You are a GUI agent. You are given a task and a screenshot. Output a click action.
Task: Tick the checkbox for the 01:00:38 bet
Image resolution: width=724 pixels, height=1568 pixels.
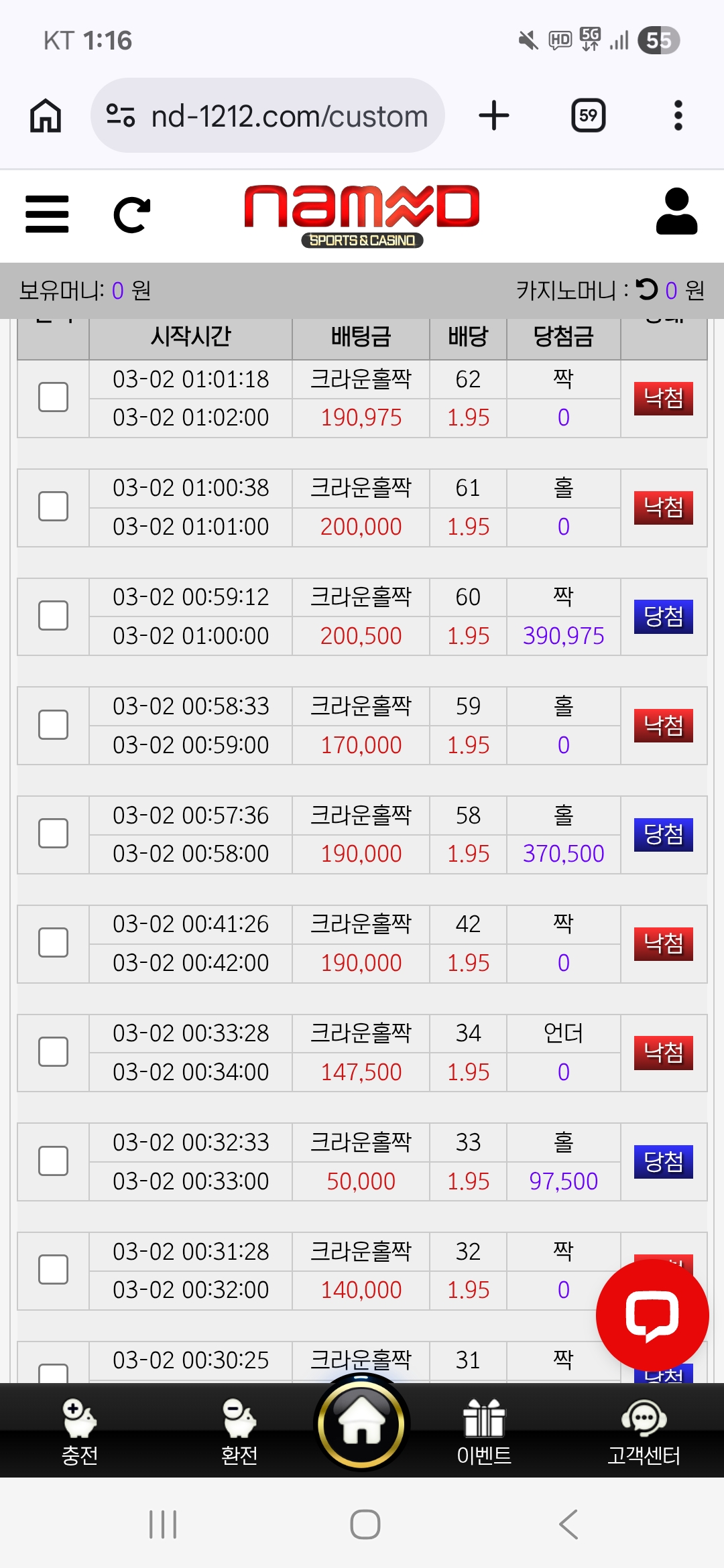point(54,507)
